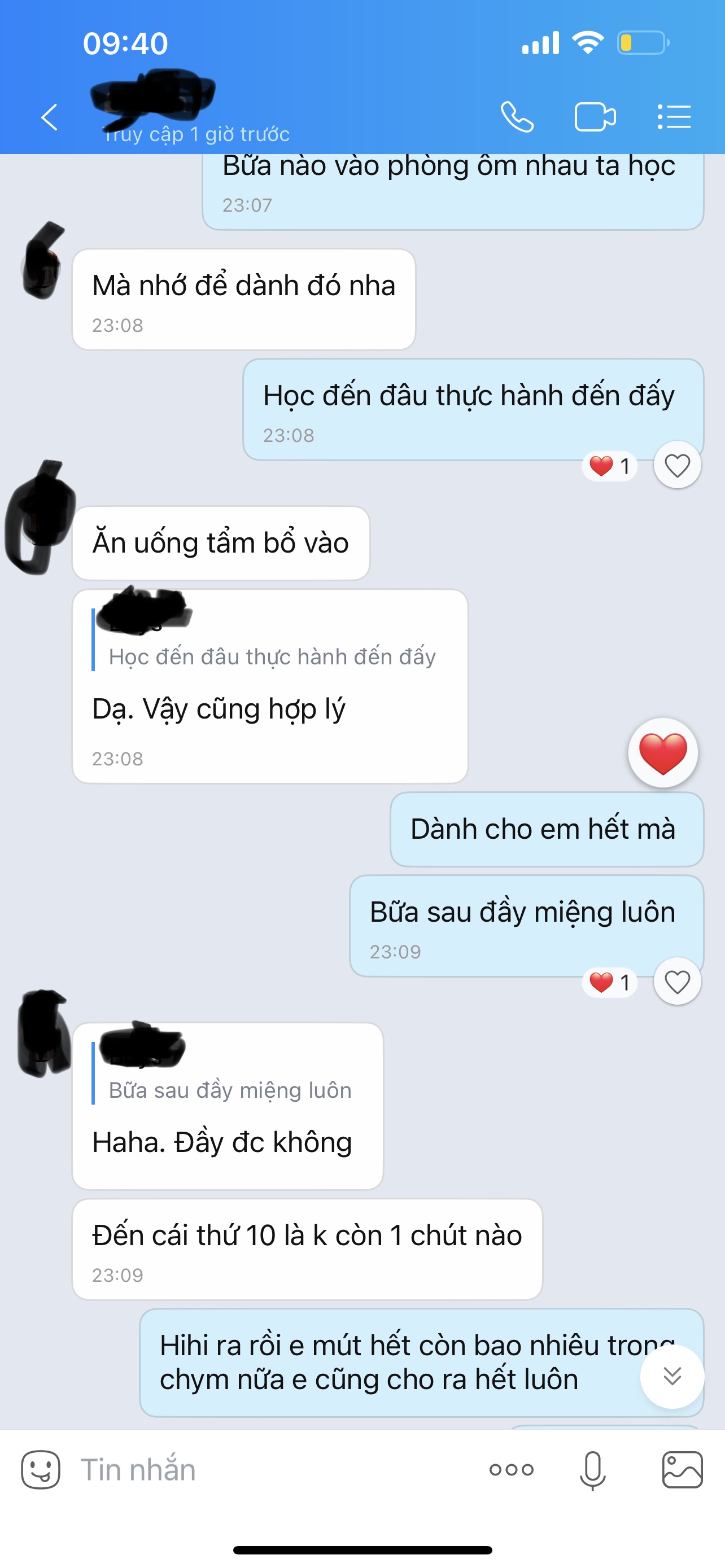The height and width of the screenshot is (1568, 725).
Task: Open quoted message above 'Haha. Đầy đc không'
Action: (230, 1089)
